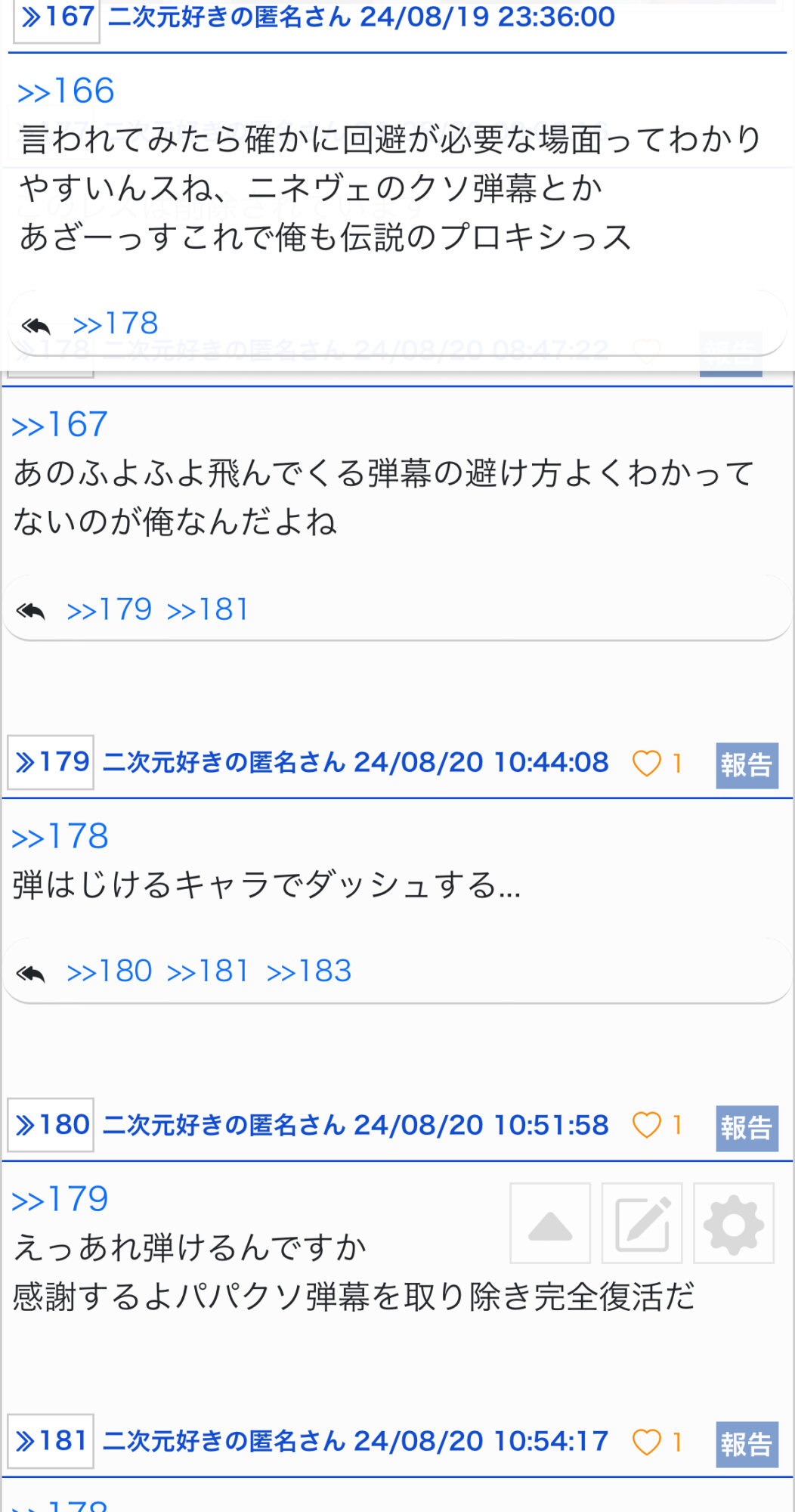
Task: Write a reply with the pencil icon
Action: click(x=642, y=1223)
